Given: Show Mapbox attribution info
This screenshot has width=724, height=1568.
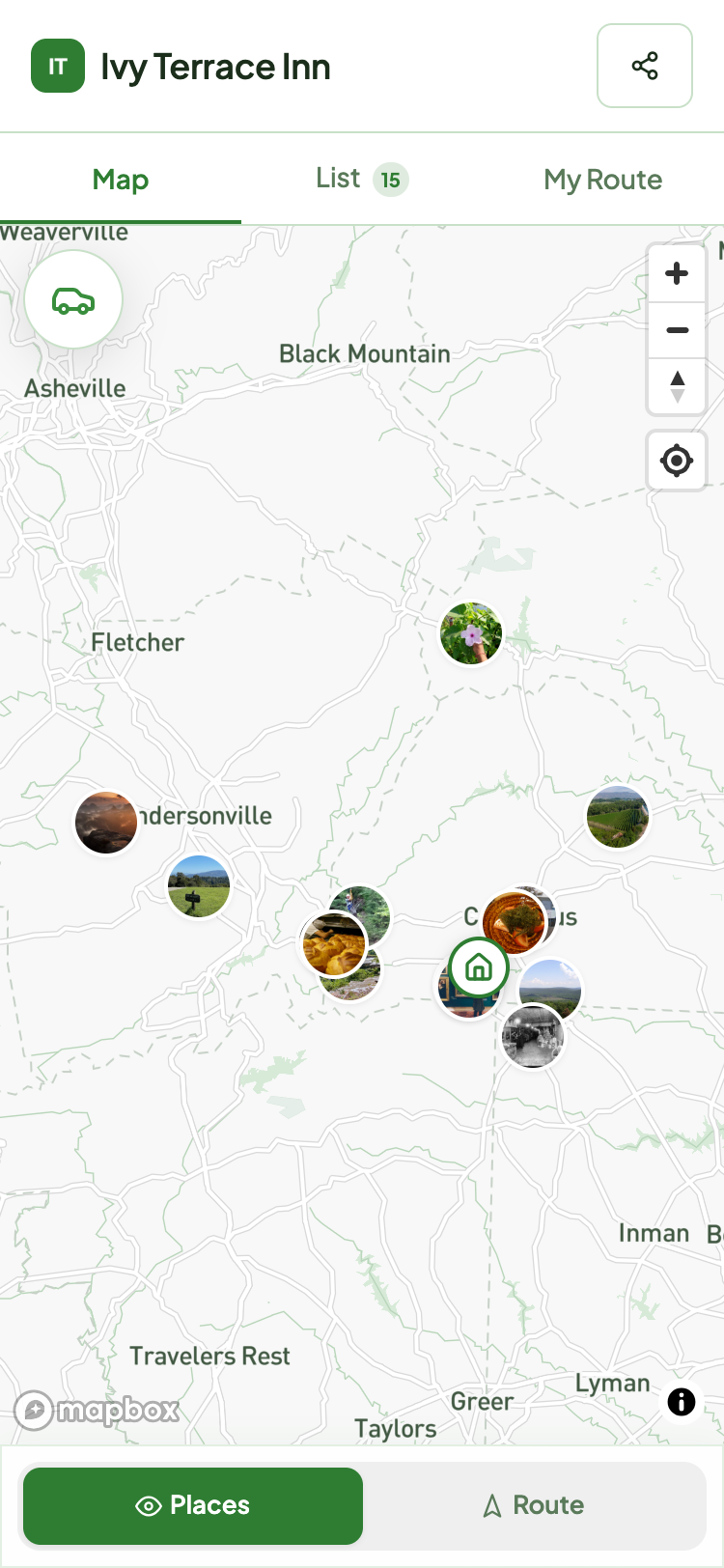Looking at the screenshot, I should 682,1402.
